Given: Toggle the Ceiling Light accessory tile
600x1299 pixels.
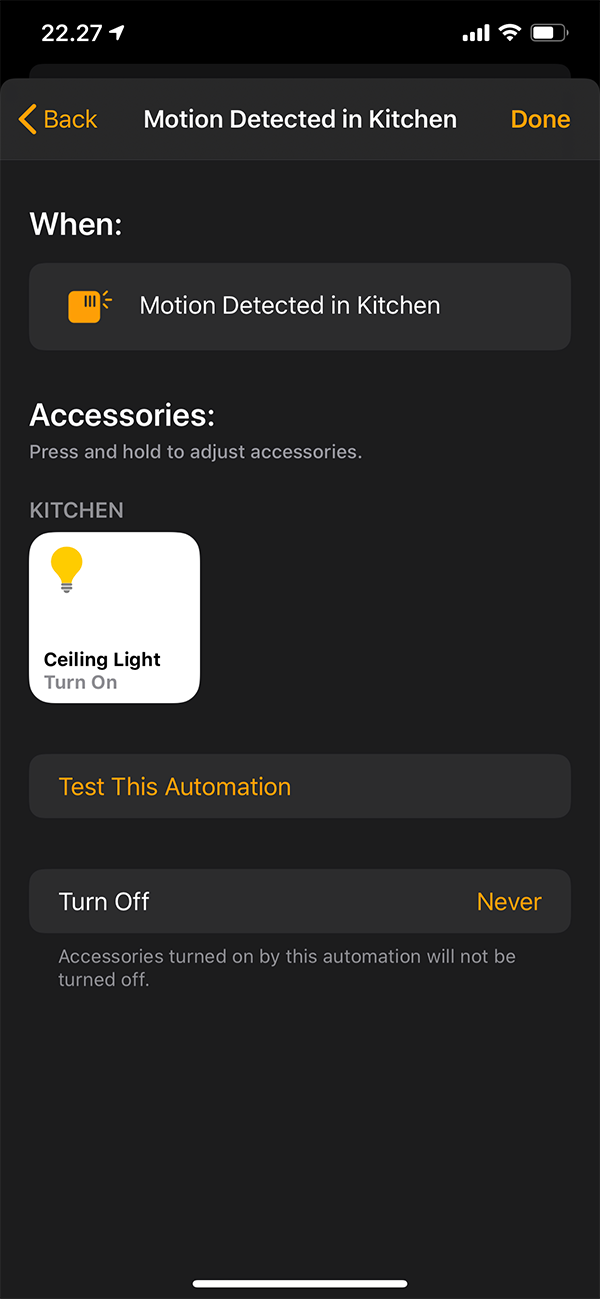Looking at the screenshot, I should coord(115,618).
